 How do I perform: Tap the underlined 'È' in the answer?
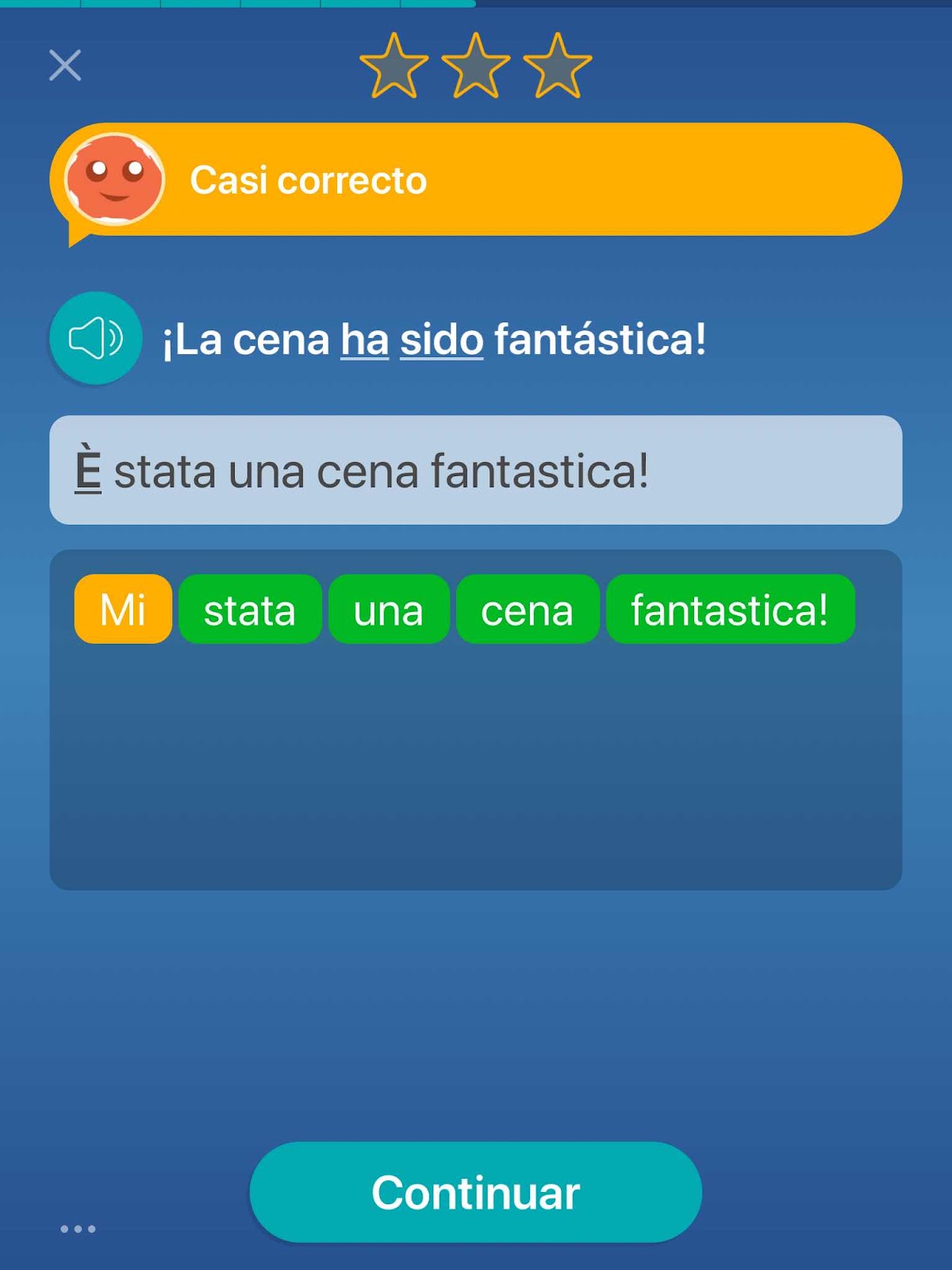88,470
